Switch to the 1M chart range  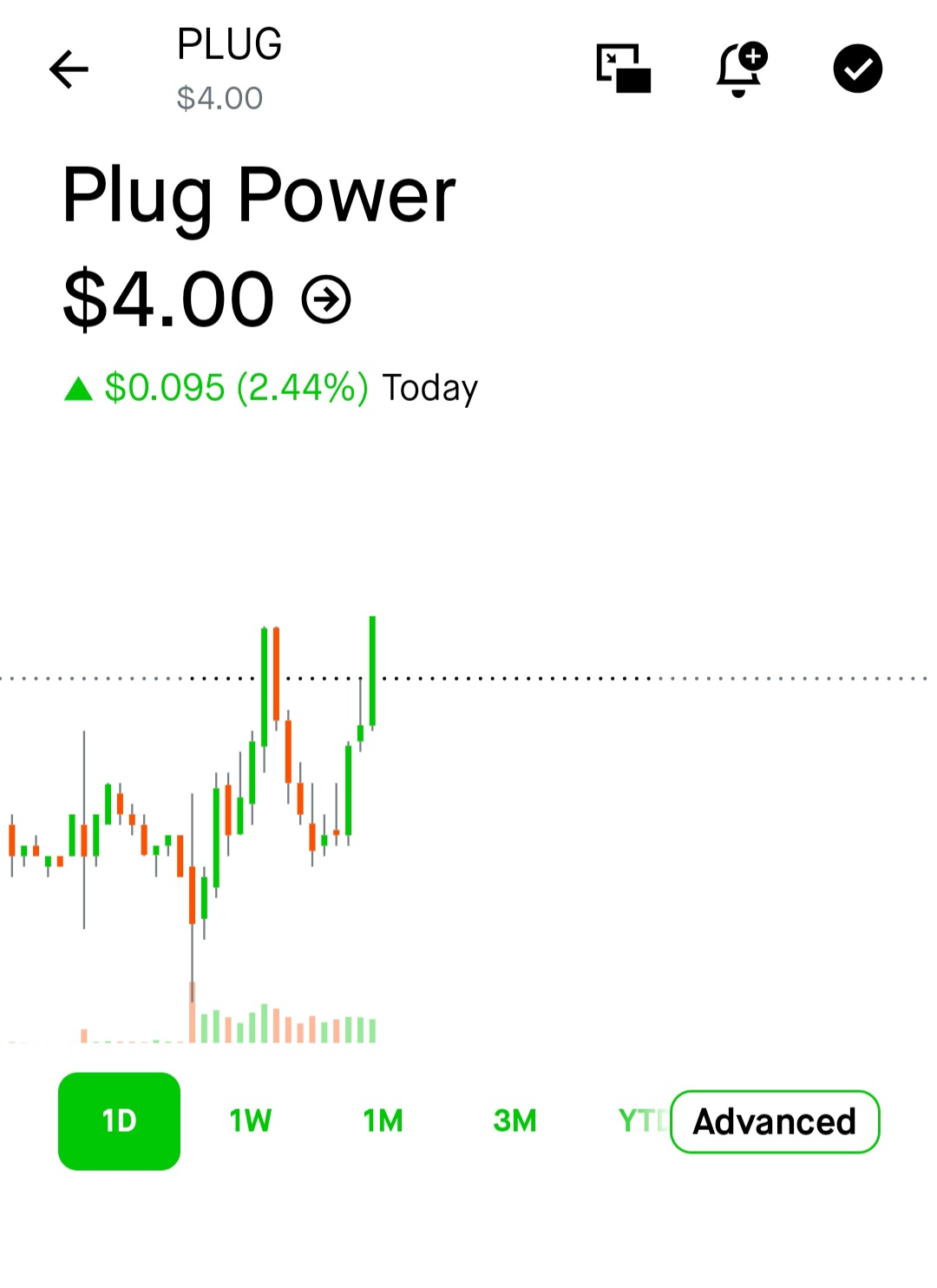pos(383,1120)
